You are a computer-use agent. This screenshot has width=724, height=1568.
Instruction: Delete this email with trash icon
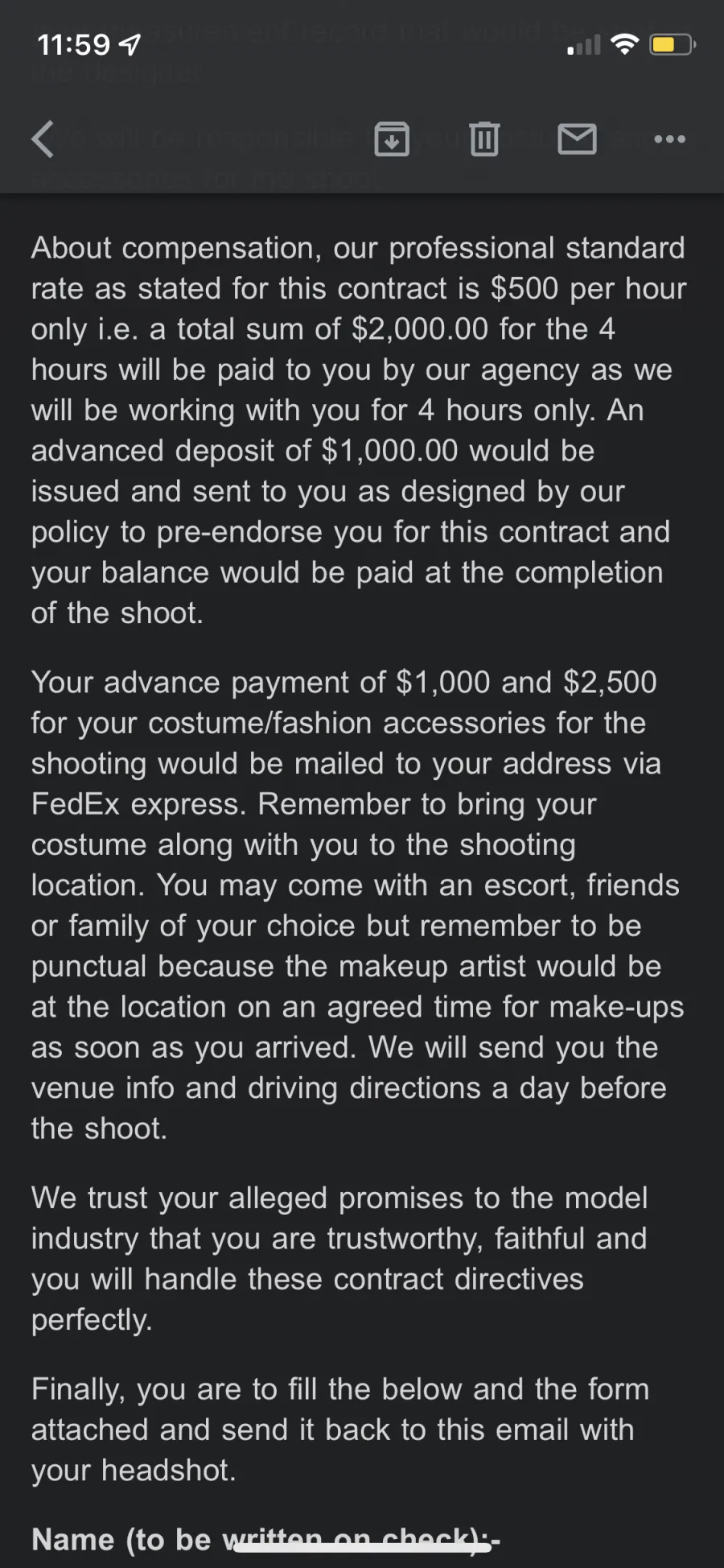(x=484, y=139)
